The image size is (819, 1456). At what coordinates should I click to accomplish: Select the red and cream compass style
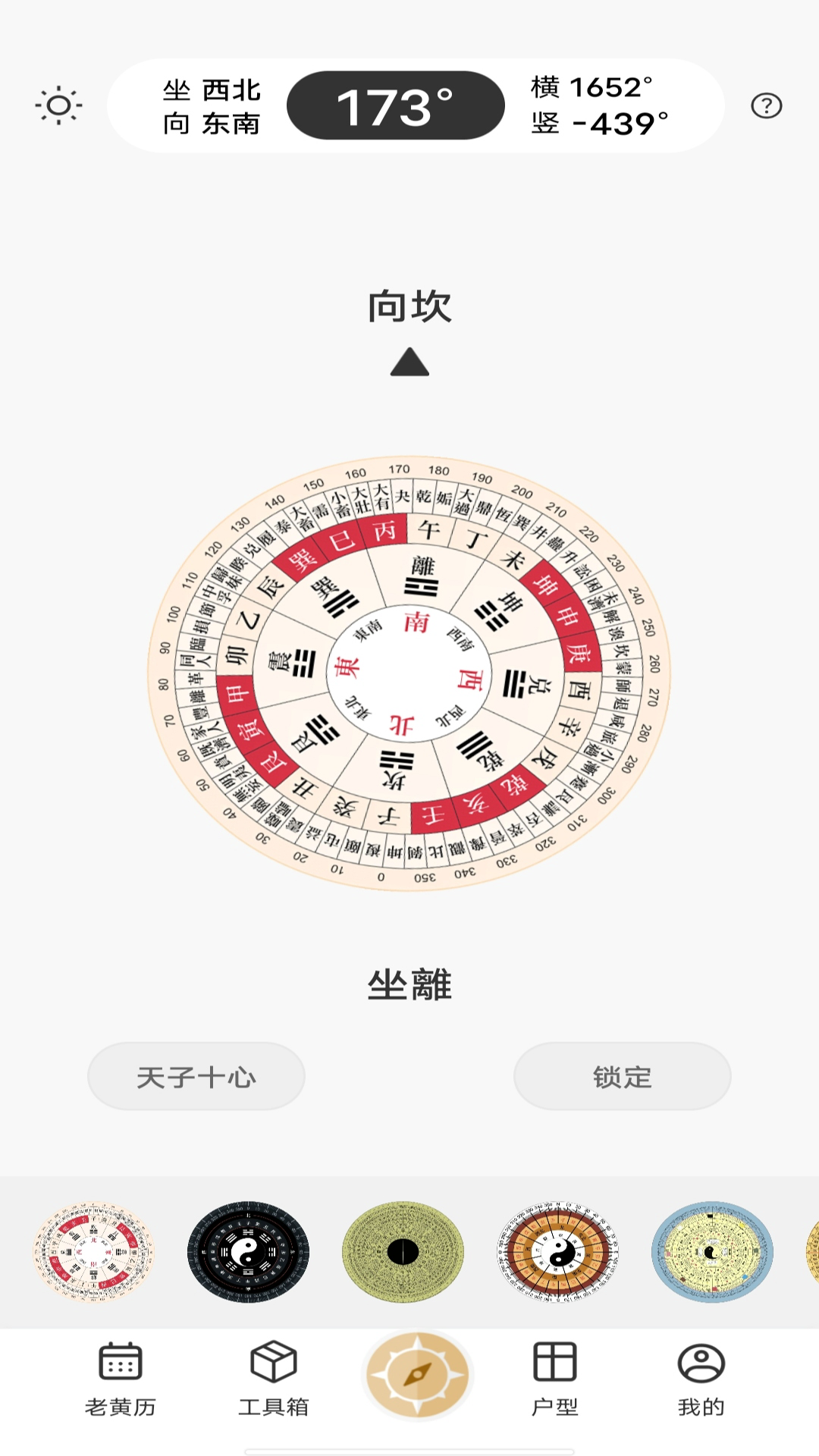93,1252
